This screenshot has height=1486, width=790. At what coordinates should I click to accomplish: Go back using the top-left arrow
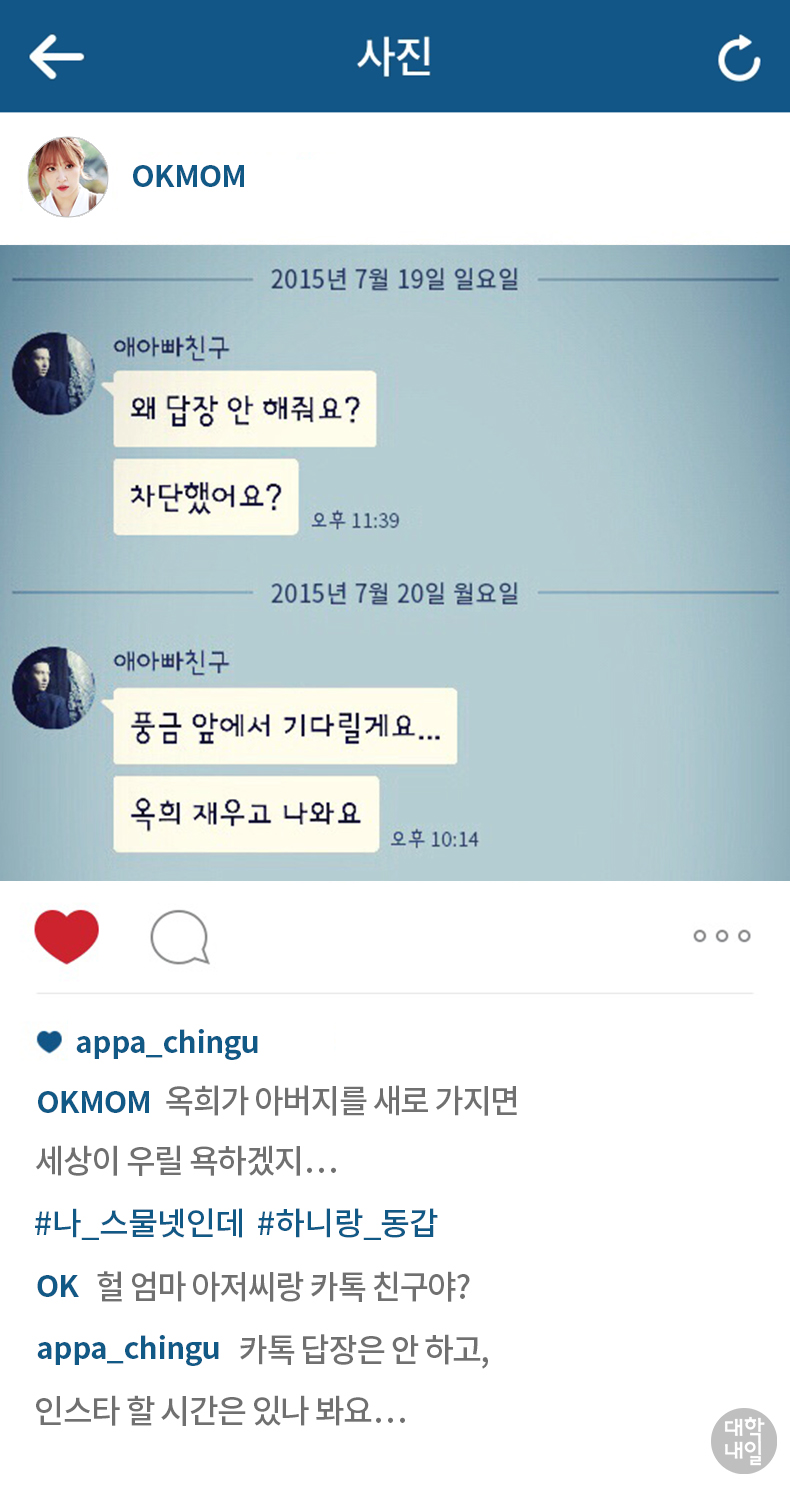56,56
